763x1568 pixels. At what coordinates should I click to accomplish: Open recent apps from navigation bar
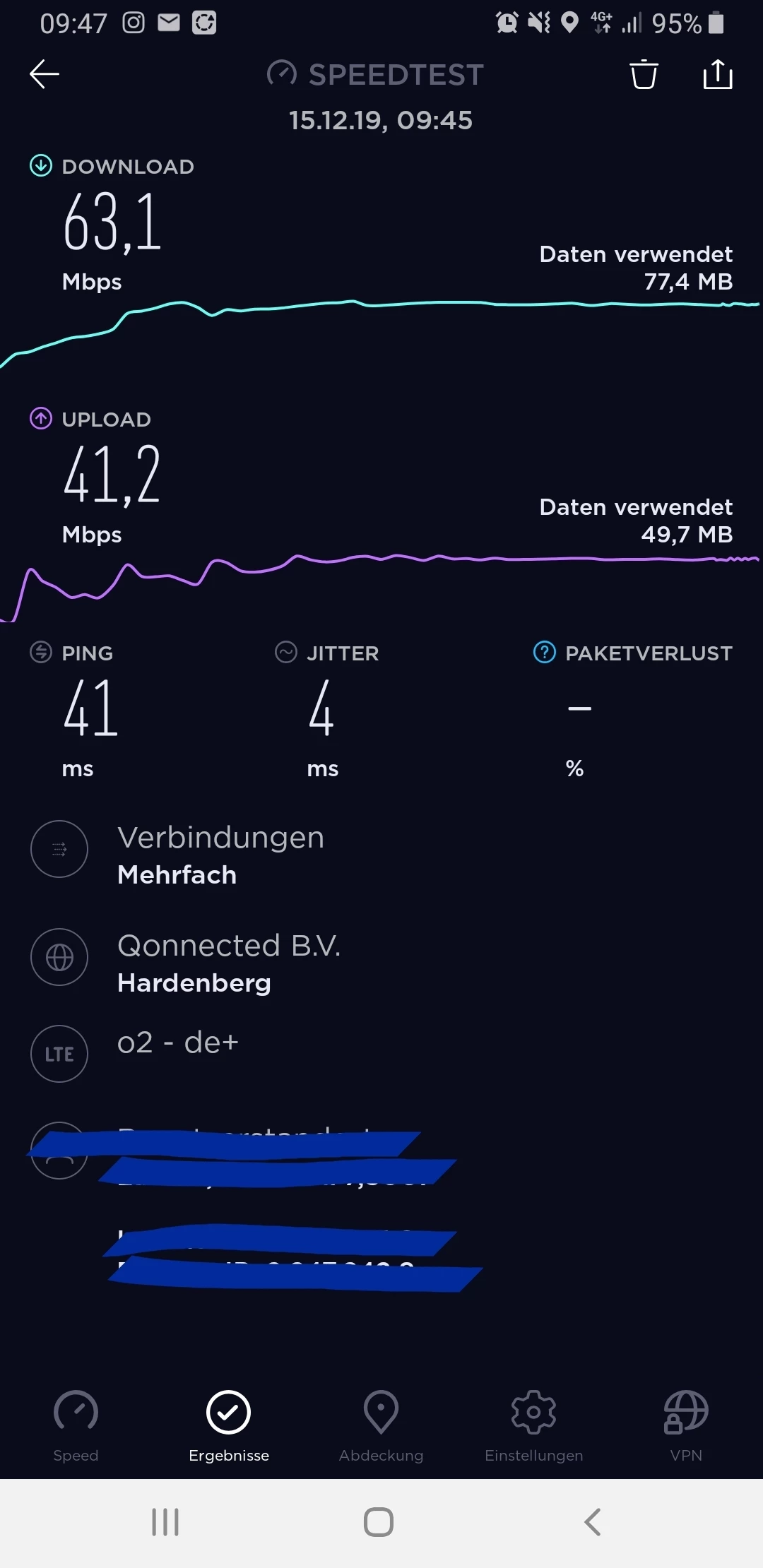165,1522
